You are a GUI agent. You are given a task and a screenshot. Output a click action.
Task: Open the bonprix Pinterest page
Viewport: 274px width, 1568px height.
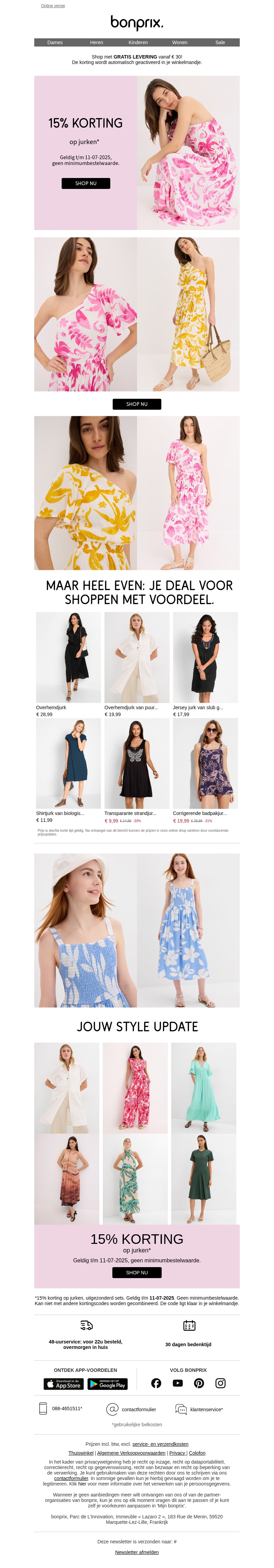199,1383
